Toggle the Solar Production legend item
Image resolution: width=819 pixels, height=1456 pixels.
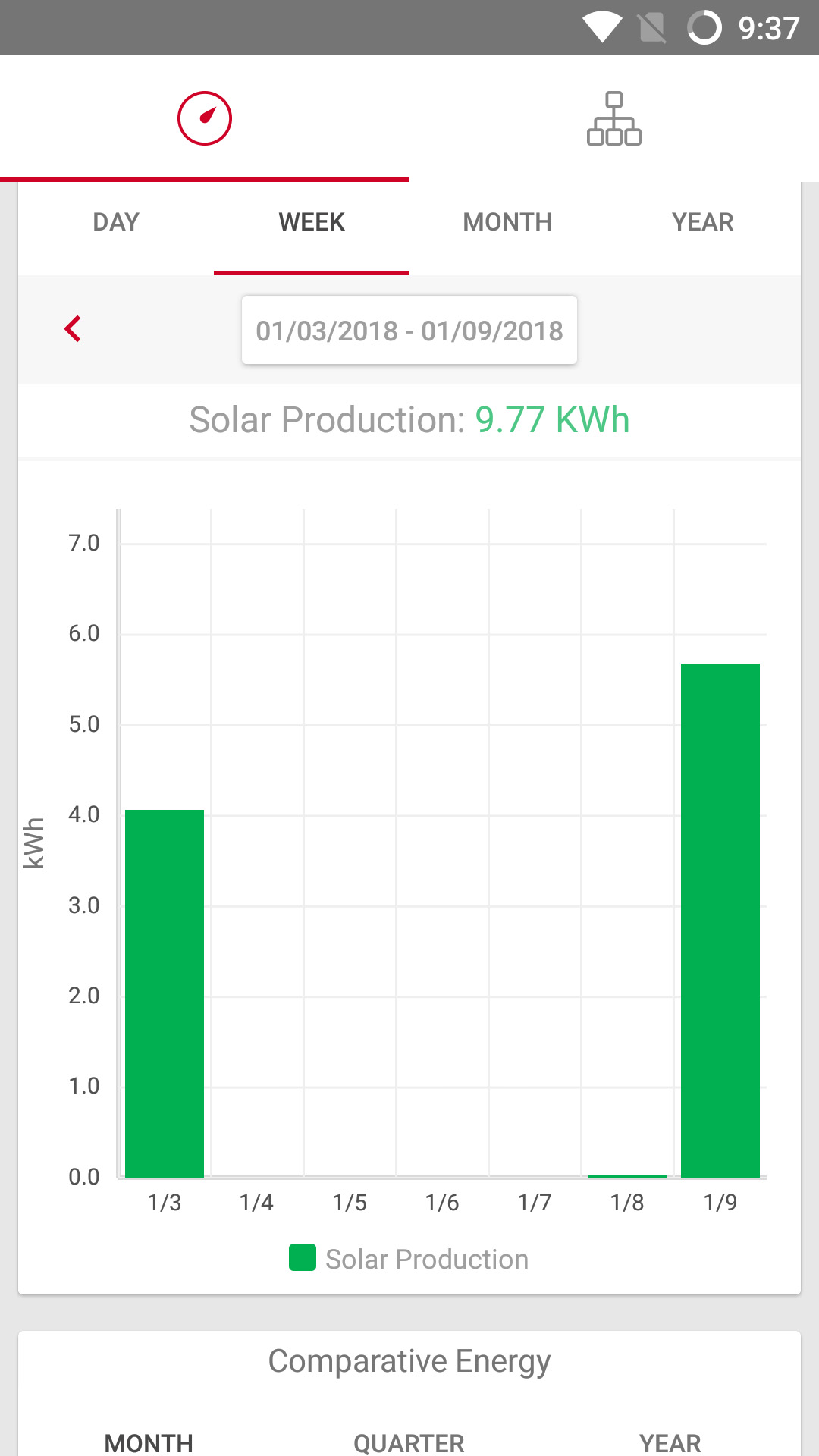409,1259
